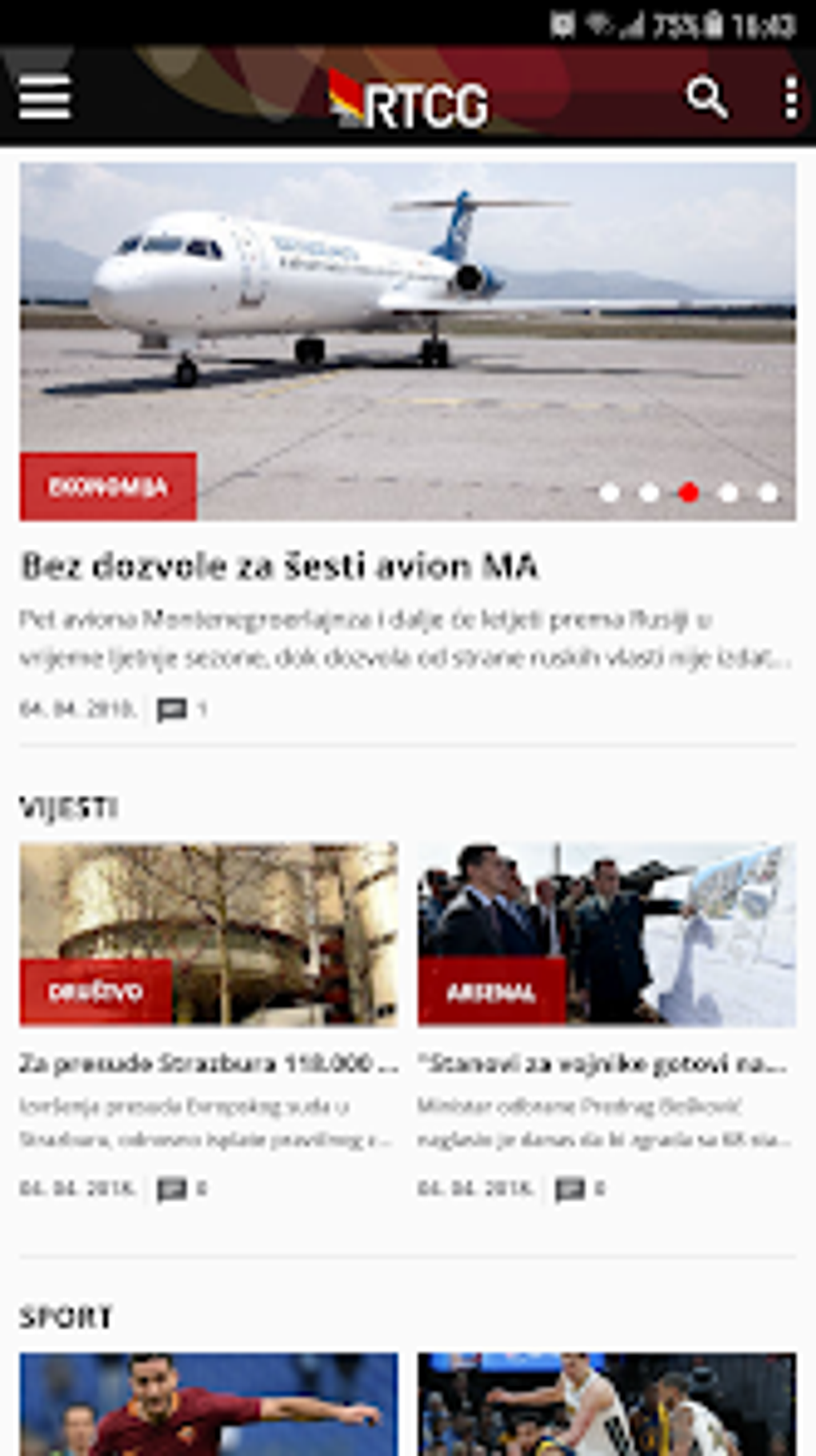This screenshot has height=1456, width=816.
Task: View comments on the featured plane article
Action: [x=182, y=709]
